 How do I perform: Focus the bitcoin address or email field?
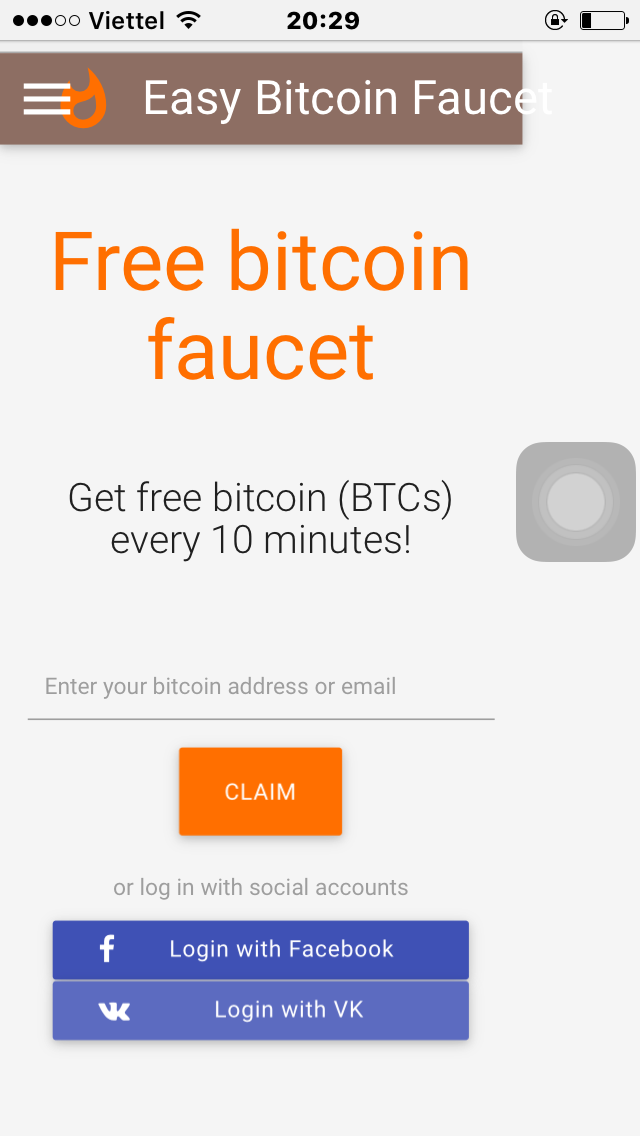coord(260,687)
